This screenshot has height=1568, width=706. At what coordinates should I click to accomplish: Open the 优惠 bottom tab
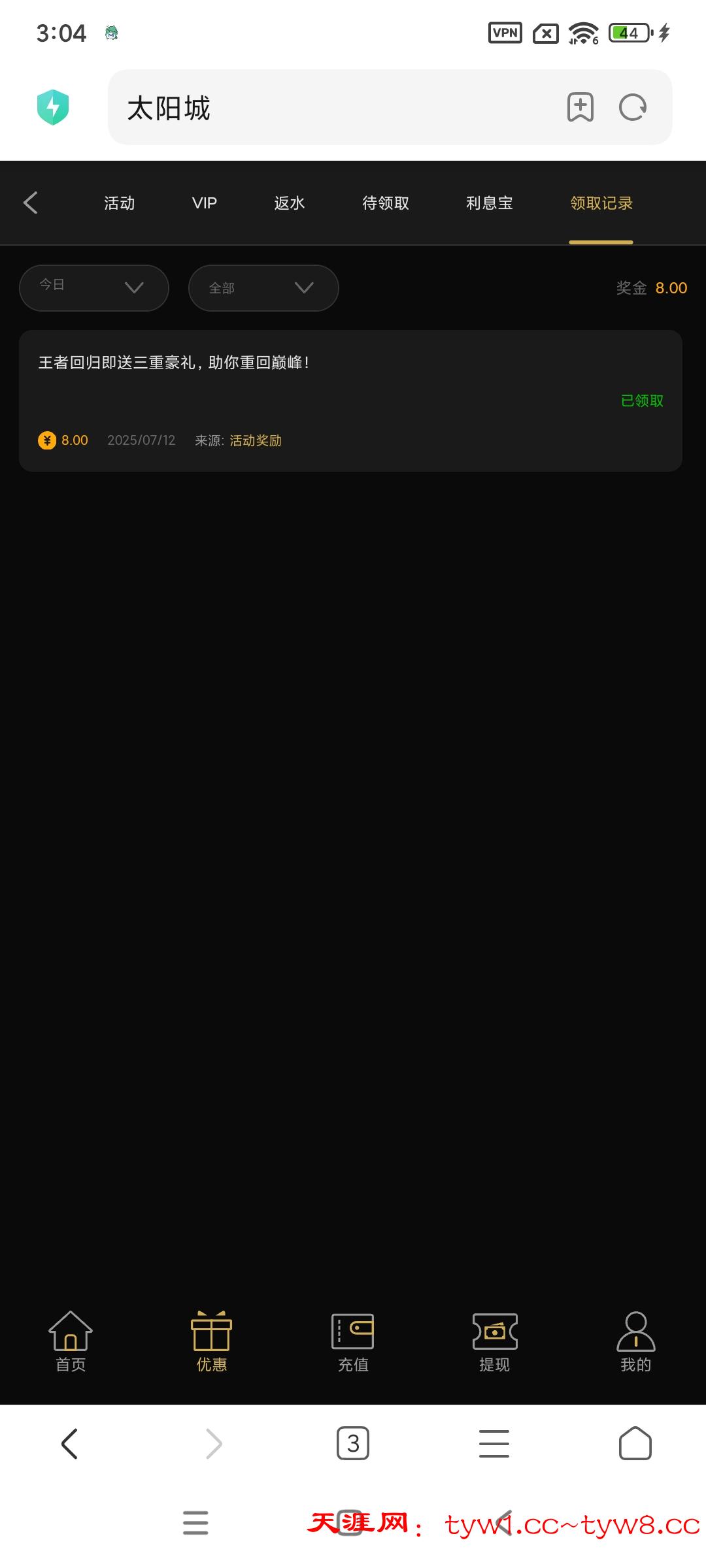click(212, 1341)
